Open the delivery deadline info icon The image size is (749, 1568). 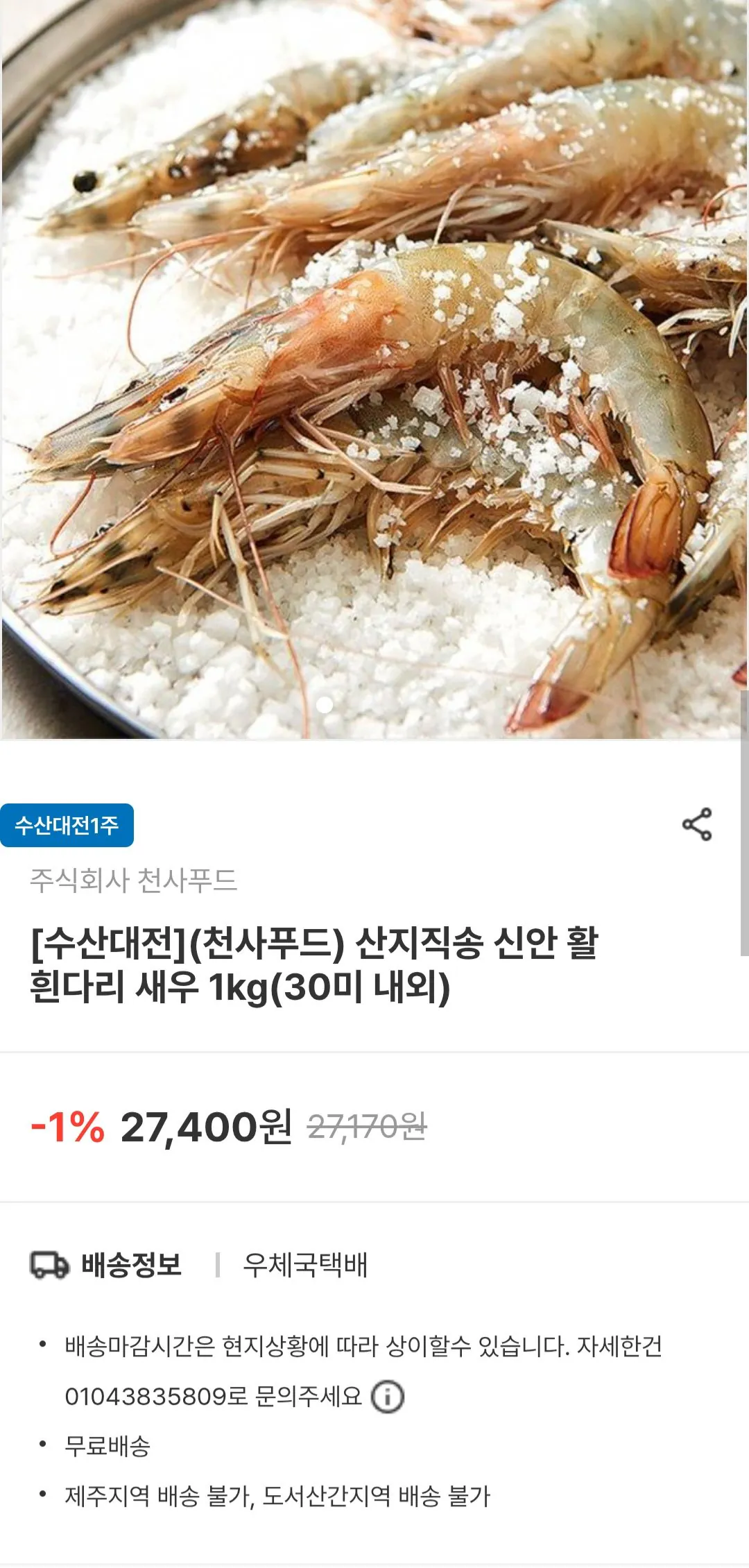tap(388, 1396)
